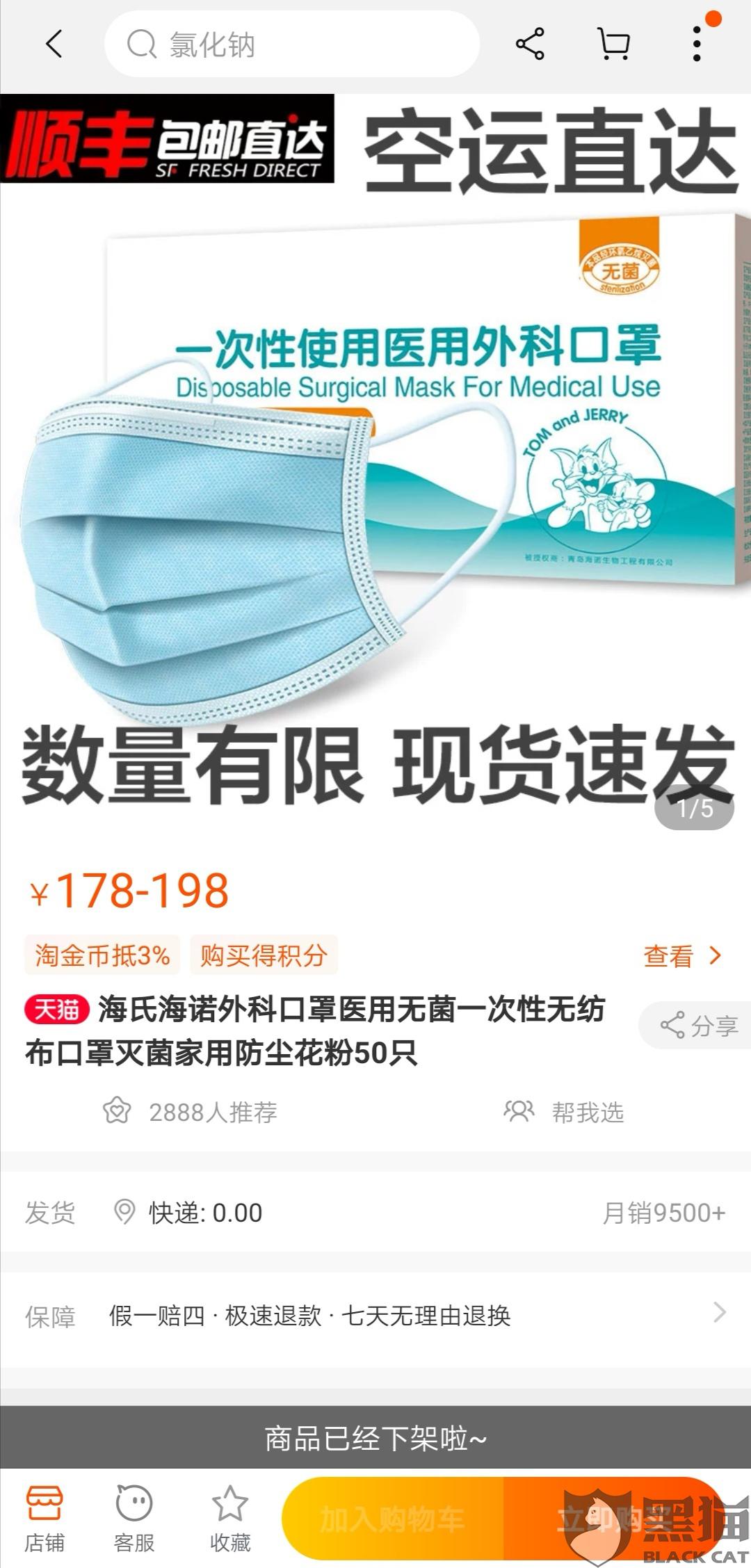Visit the 店铺 store page
The width and height of the screenshot is (751, 1568).
click(x=45, y=1519)
